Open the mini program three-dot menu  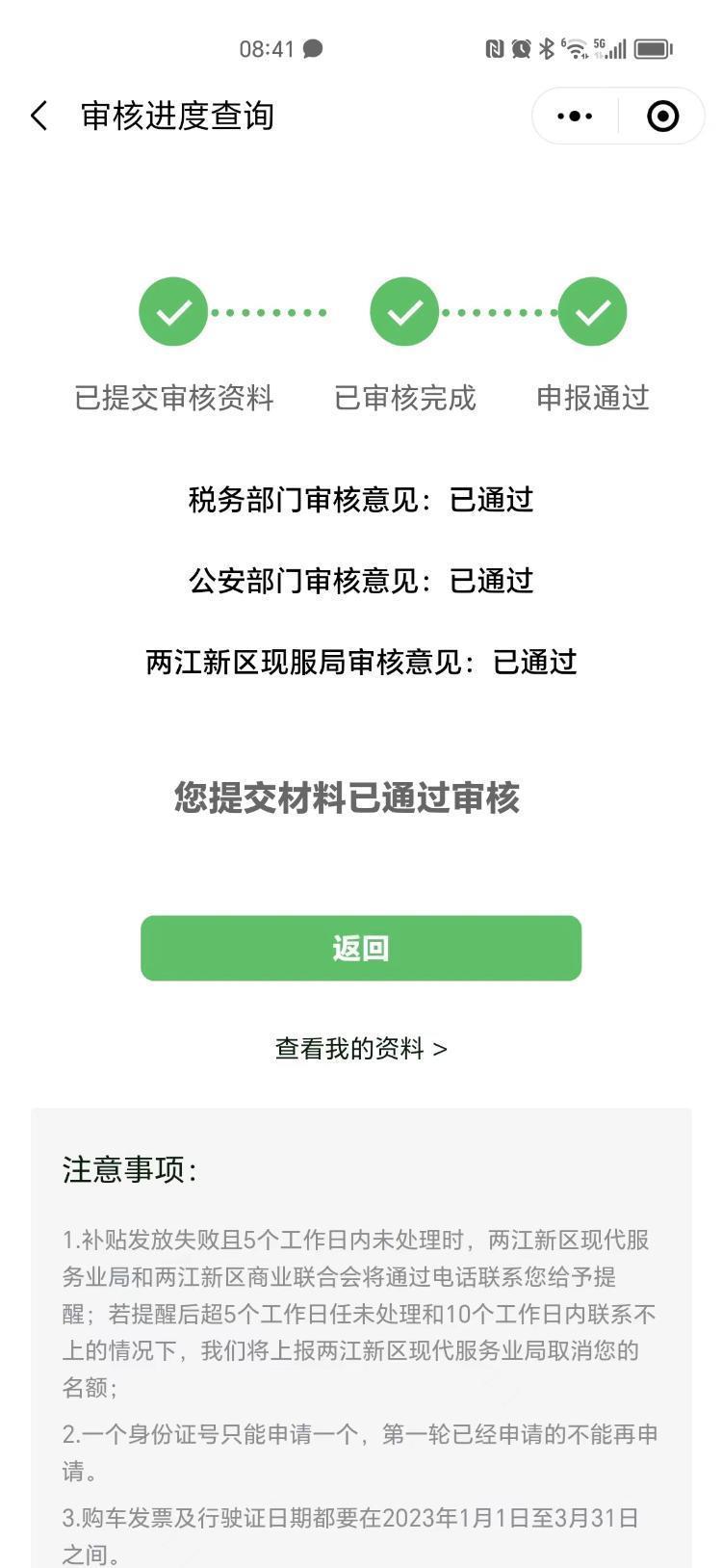coord(575,117)
